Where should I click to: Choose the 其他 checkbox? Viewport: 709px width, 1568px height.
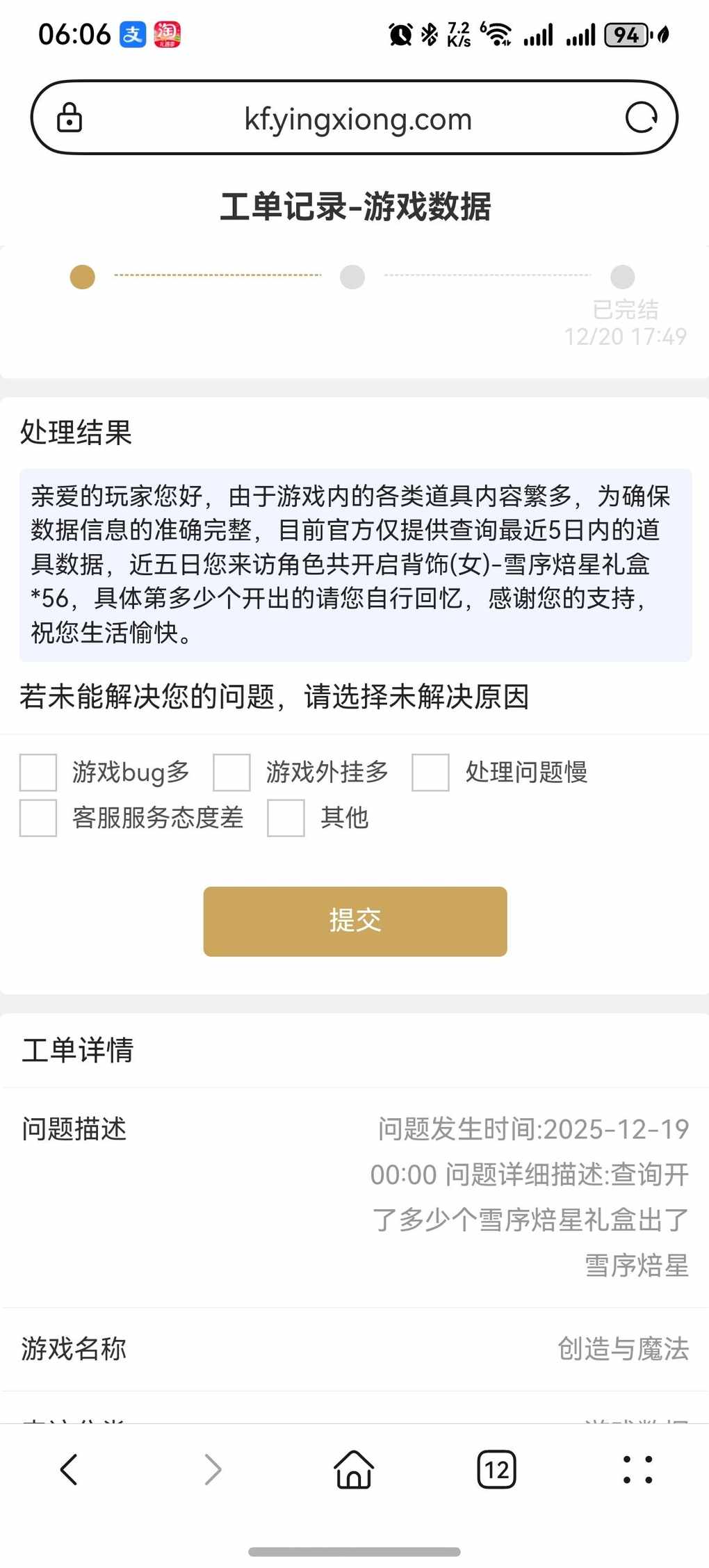[x=286, y=818]
